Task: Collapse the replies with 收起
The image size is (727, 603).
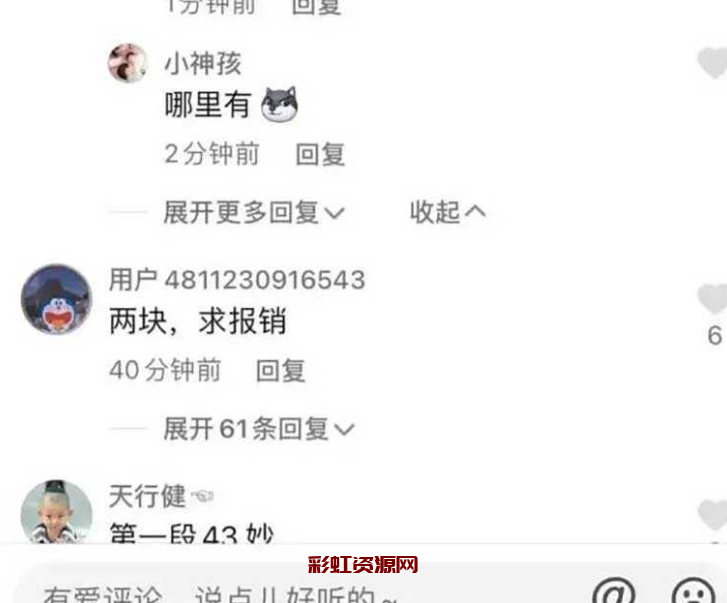Action: pos(447,212)
